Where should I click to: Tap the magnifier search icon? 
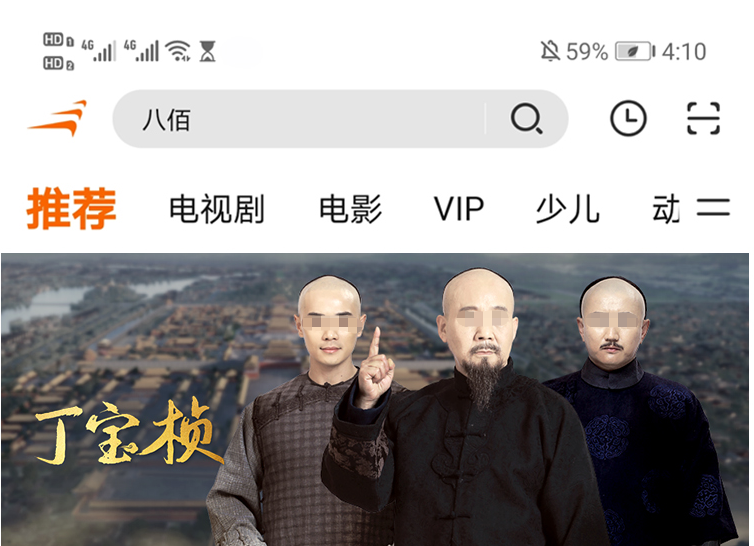pos(526,120)
